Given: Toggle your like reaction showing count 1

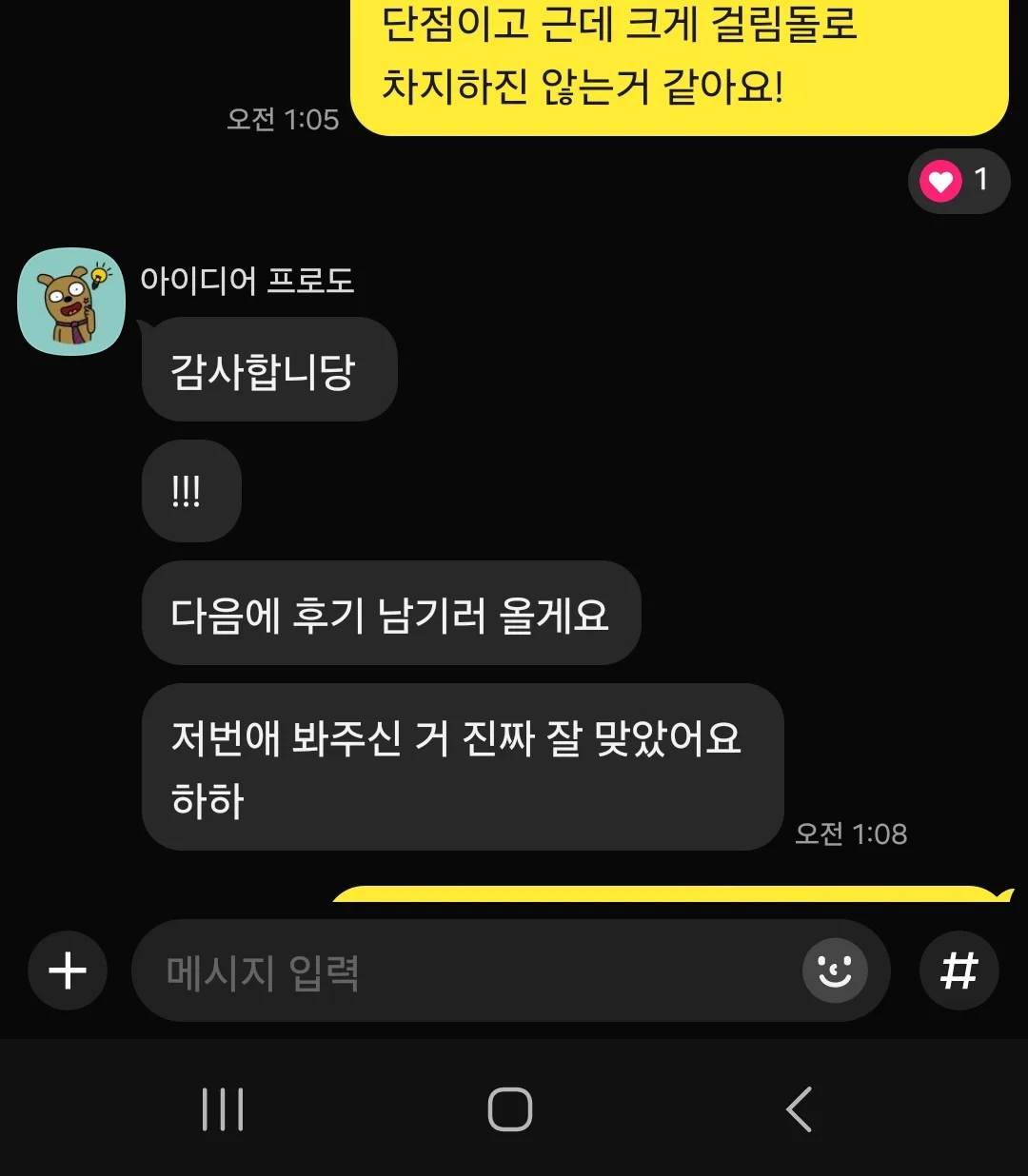Looking at the screenshot, I should tap(959, 182).
